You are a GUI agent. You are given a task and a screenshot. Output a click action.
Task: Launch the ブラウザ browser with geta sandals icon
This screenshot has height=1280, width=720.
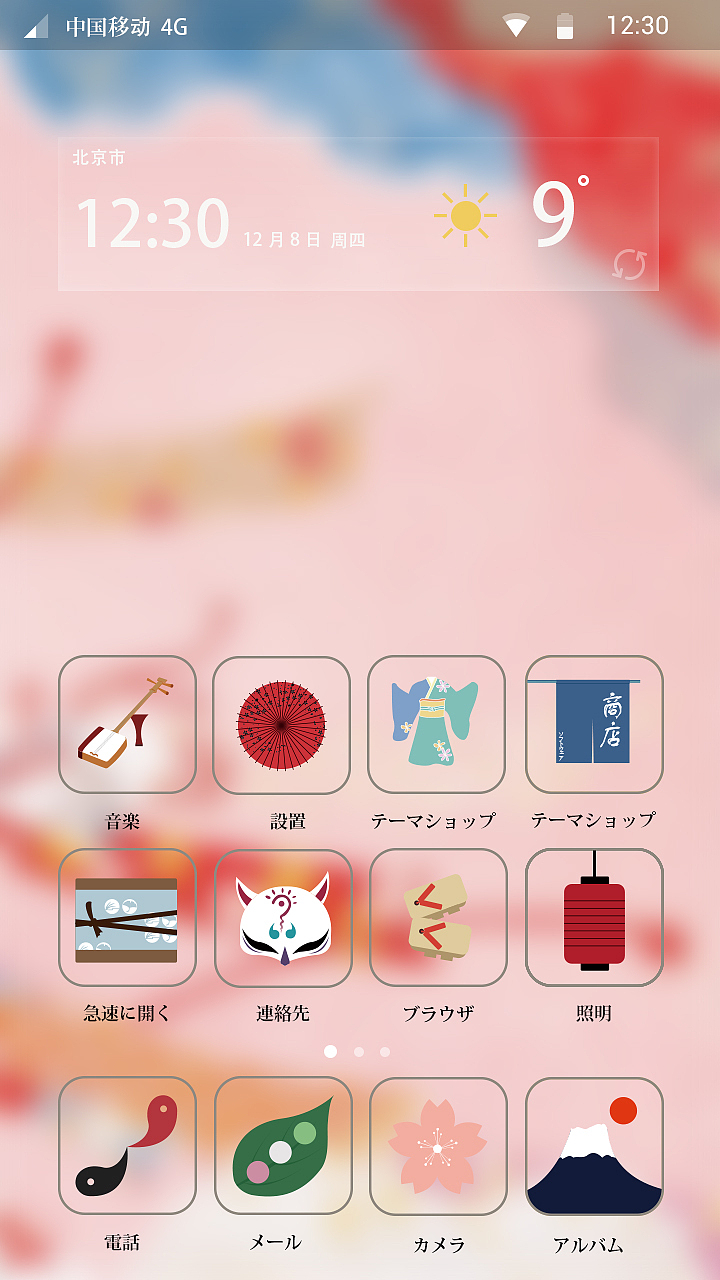point(438,916)
